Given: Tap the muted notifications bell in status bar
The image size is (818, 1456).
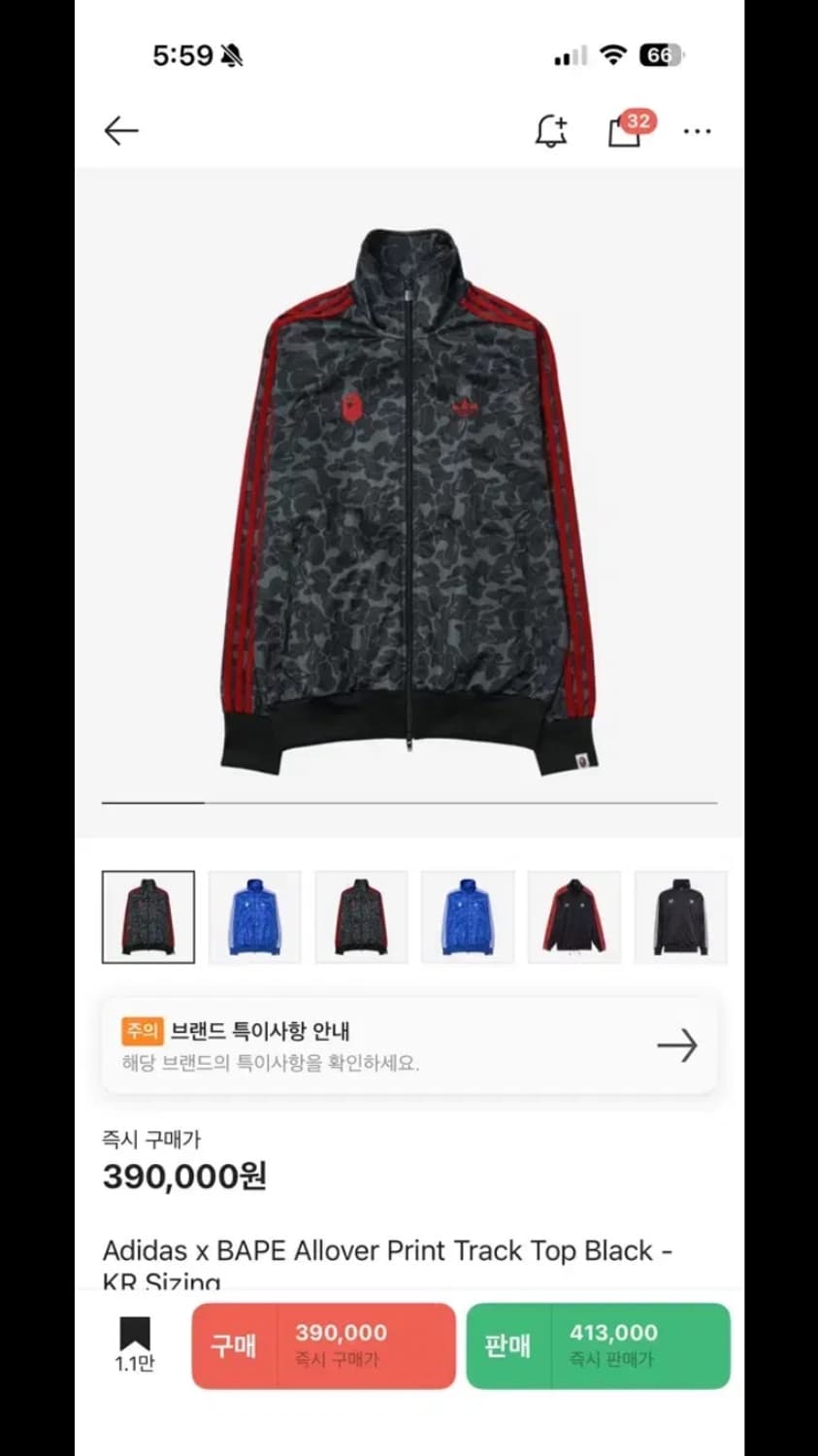Looking at the screenshot, I should [231, 55].
